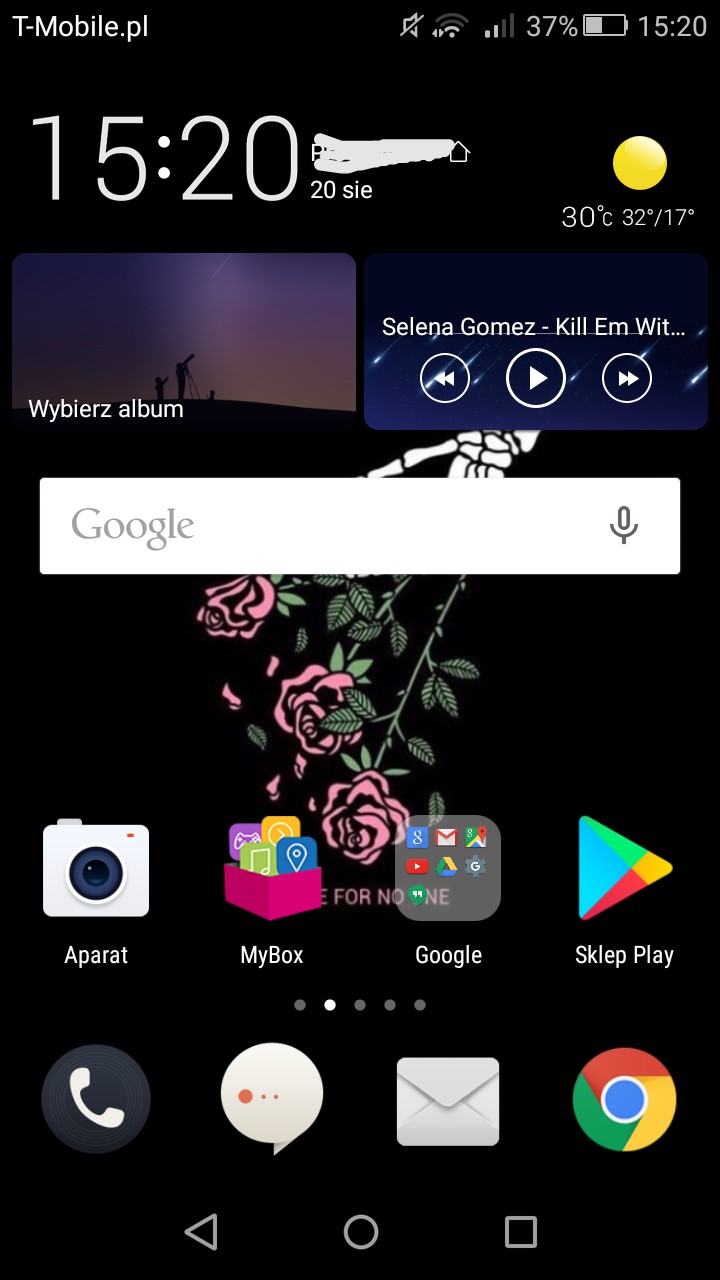Screen dimensions: 720x1280
Task: Open the phone dialer
Action: point(96,1099)
